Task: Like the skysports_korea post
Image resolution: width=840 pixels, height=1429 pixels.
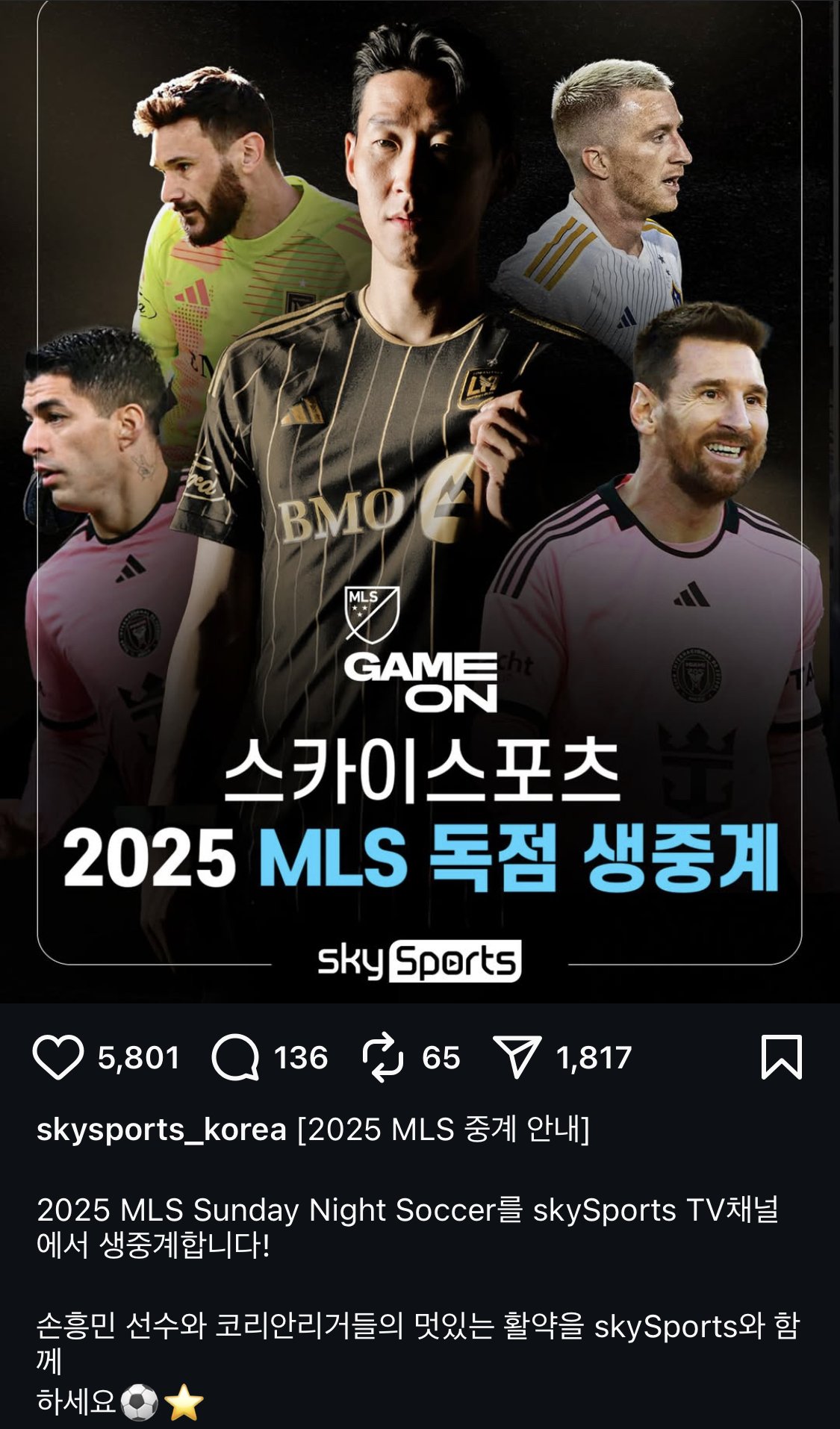Action: [x=58, y=1057]
